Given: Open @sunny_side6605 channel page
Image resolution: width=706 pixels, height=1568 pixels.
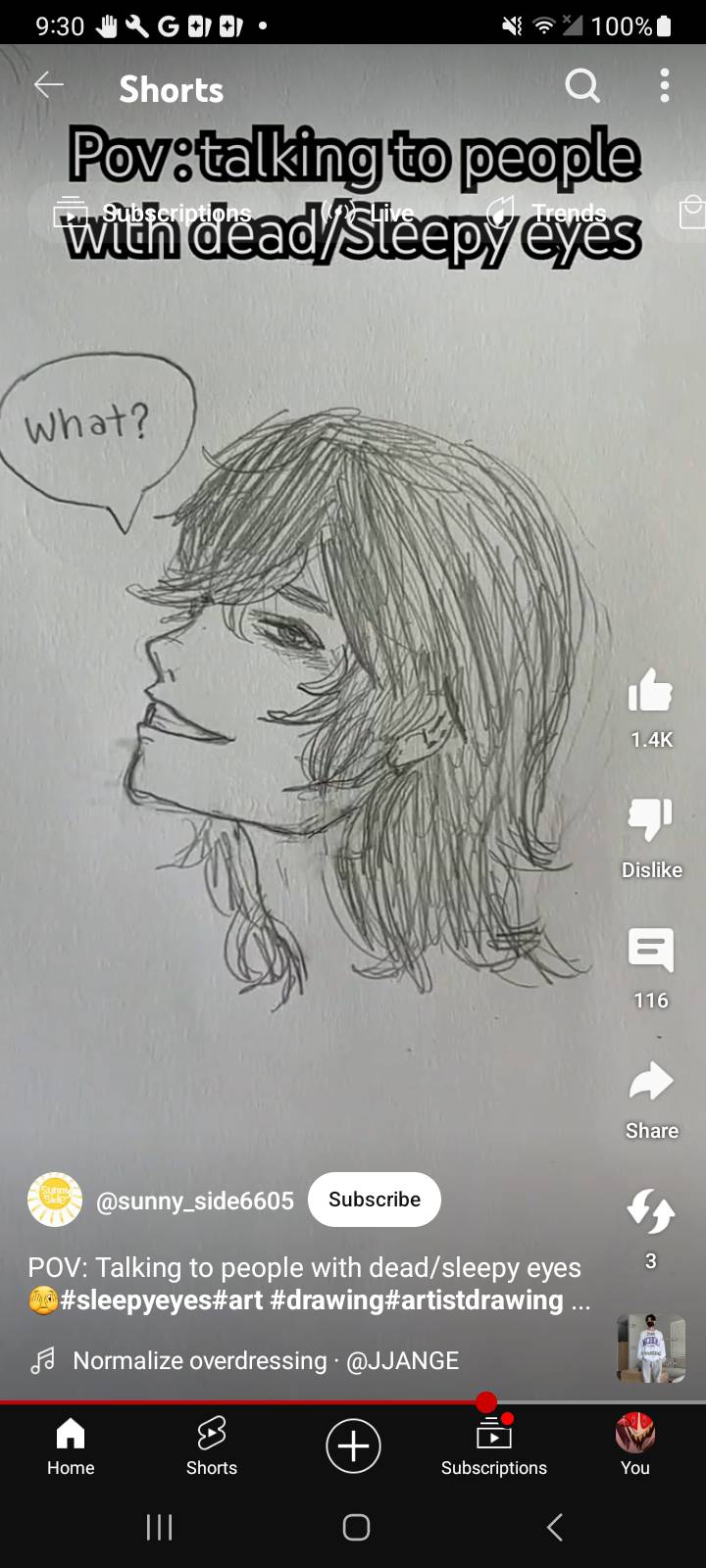Looking at the screenshot, I should click(194, 1200).
